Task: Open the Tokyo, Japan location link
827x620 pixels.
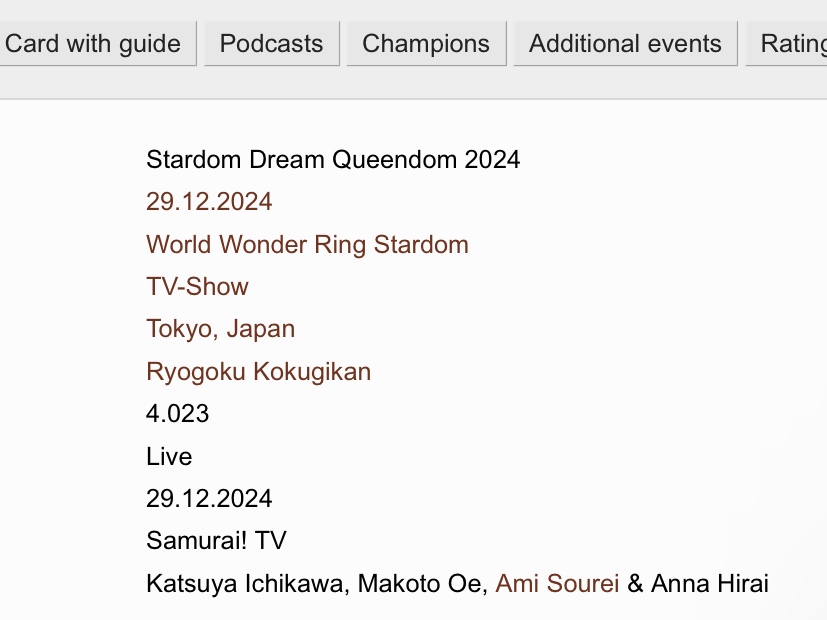Action: [220, 329]
